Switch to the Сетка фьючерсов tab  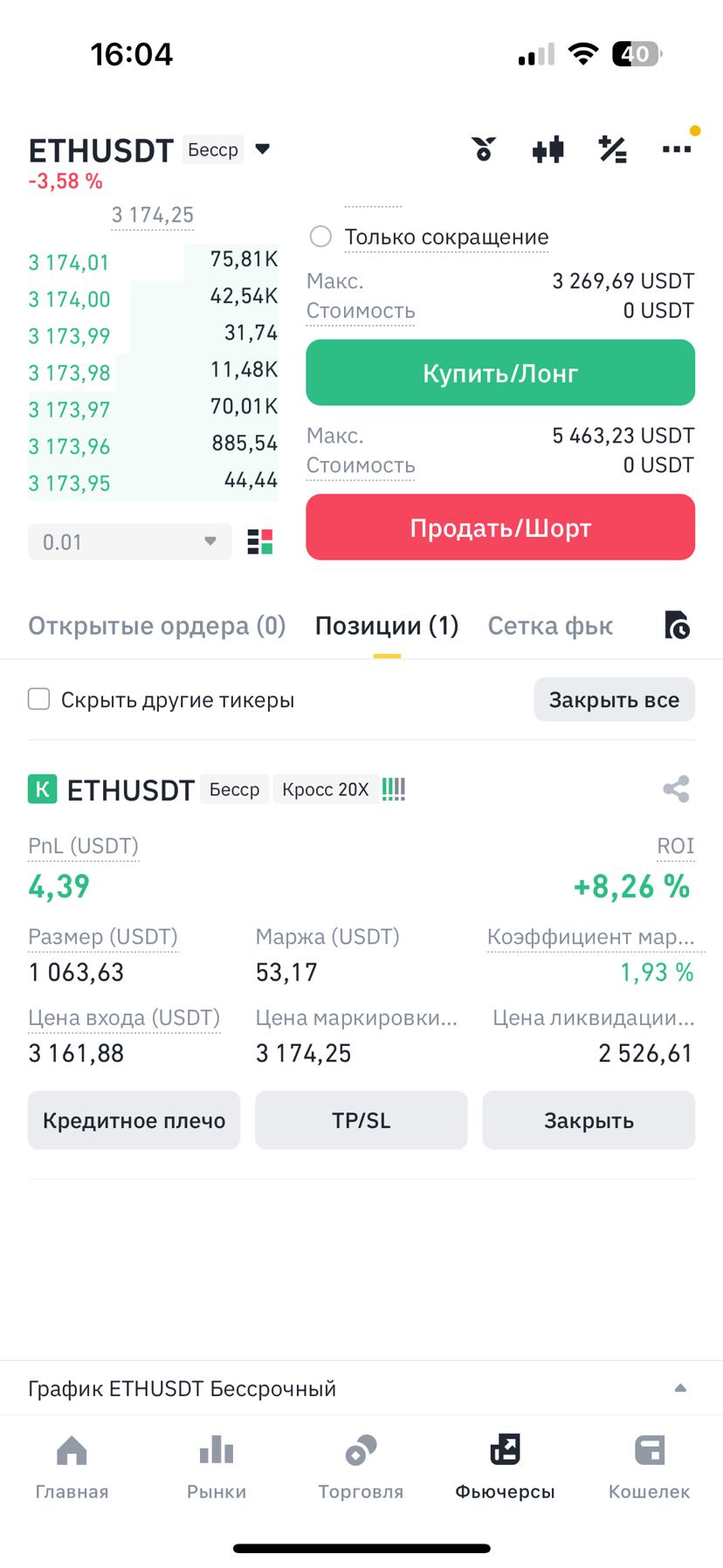coord(550,626)
